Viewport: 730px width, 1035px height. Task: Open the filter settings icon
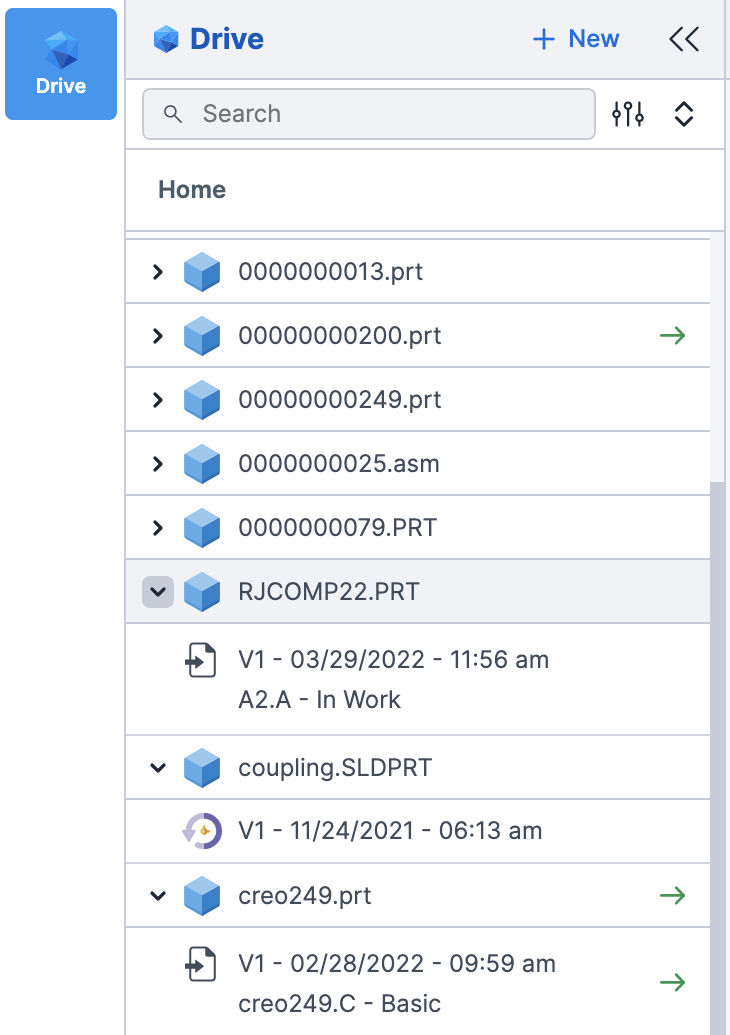pyautogui.click(x=628, y=114)
